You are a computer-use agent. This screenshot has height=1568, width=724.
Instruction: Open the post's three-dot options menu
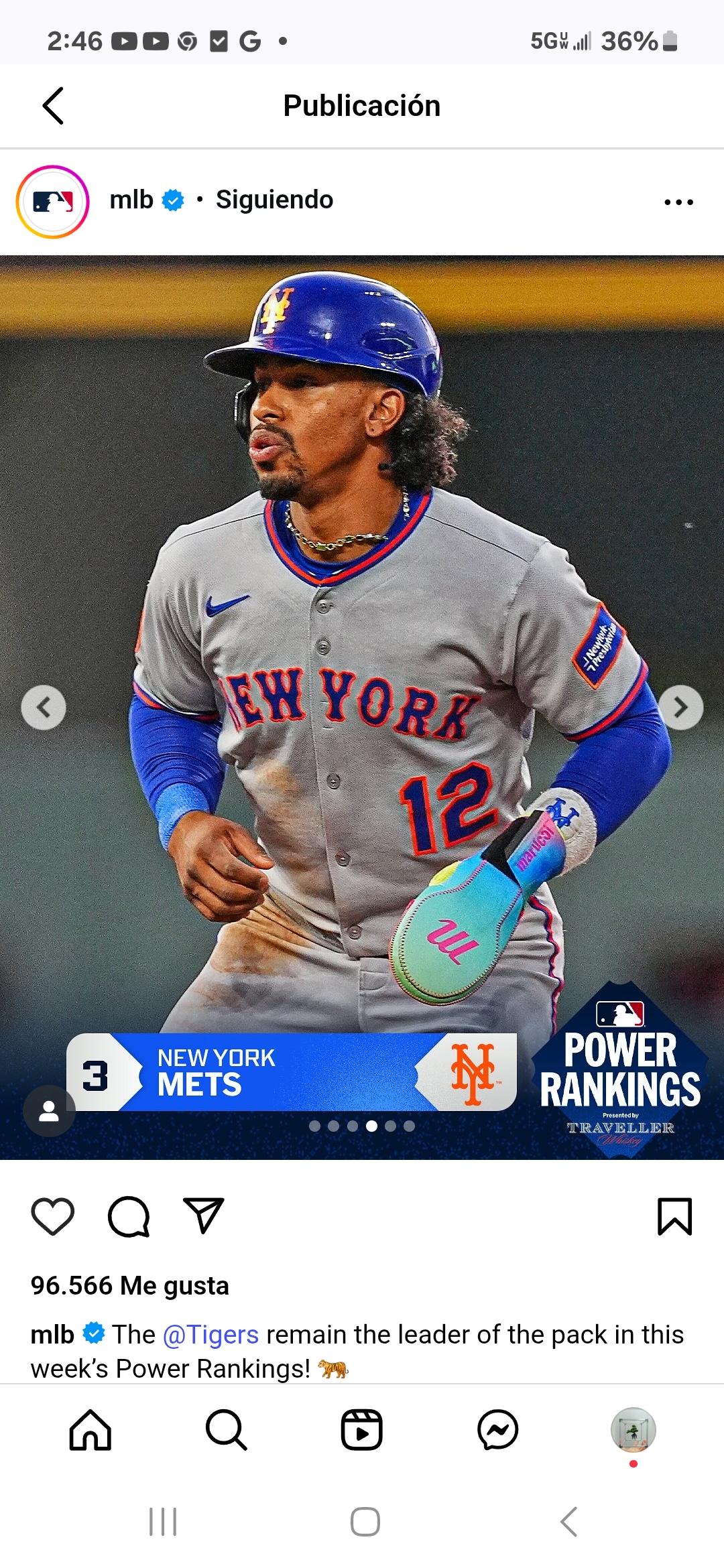pos(678,202)
